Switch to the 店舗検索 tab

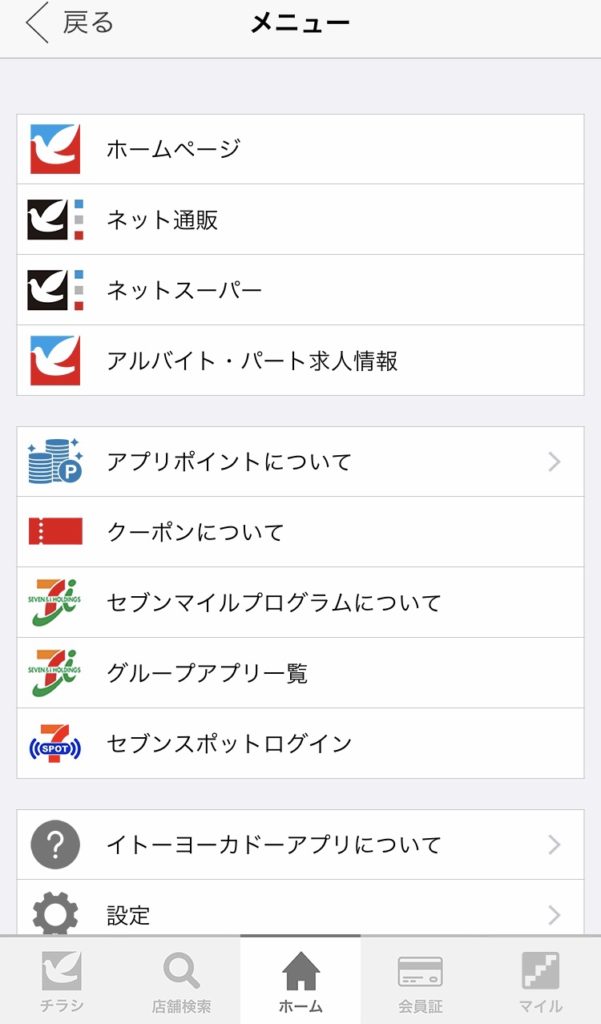(181, 980)
